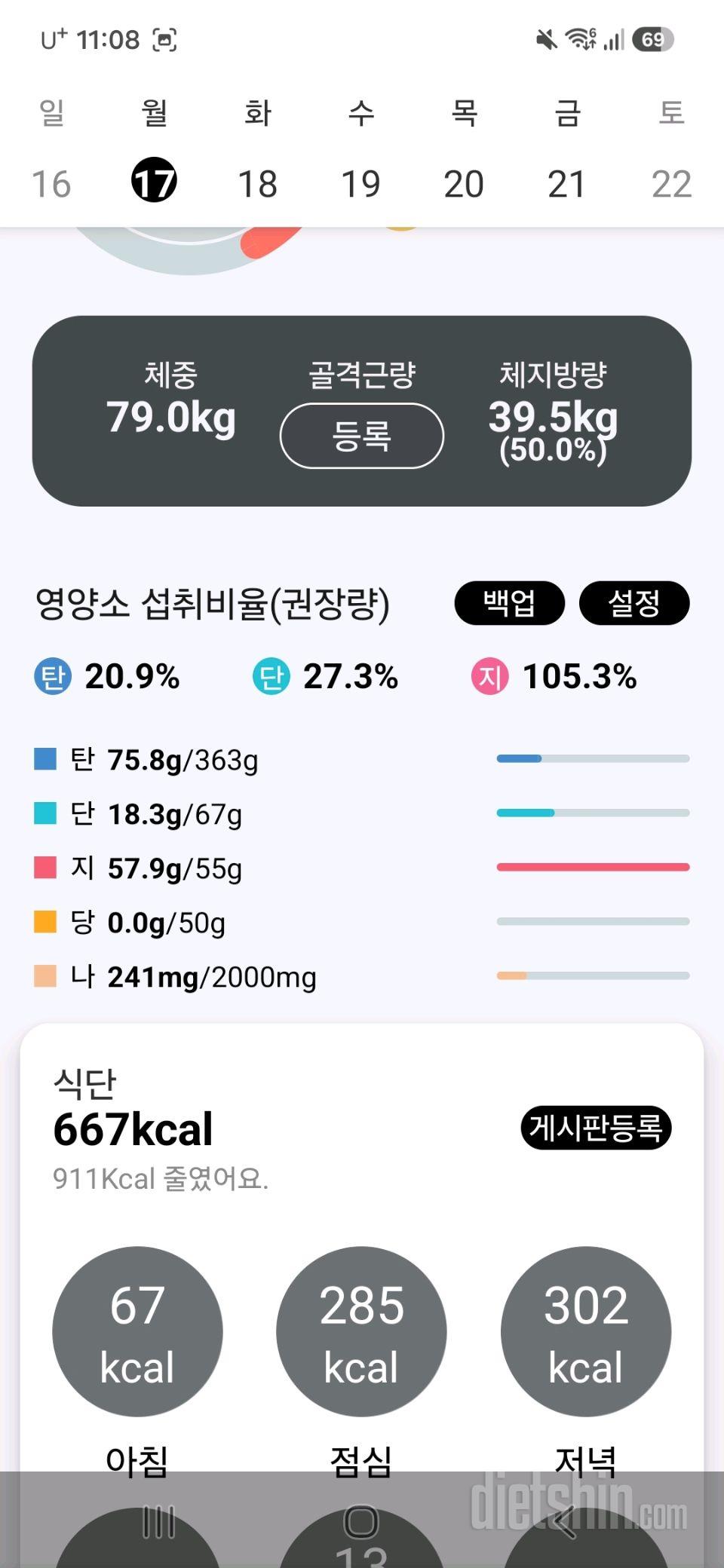Navigate back with system back button
The width and height of the screenshot is (724, 1568).
[564, 1521]
